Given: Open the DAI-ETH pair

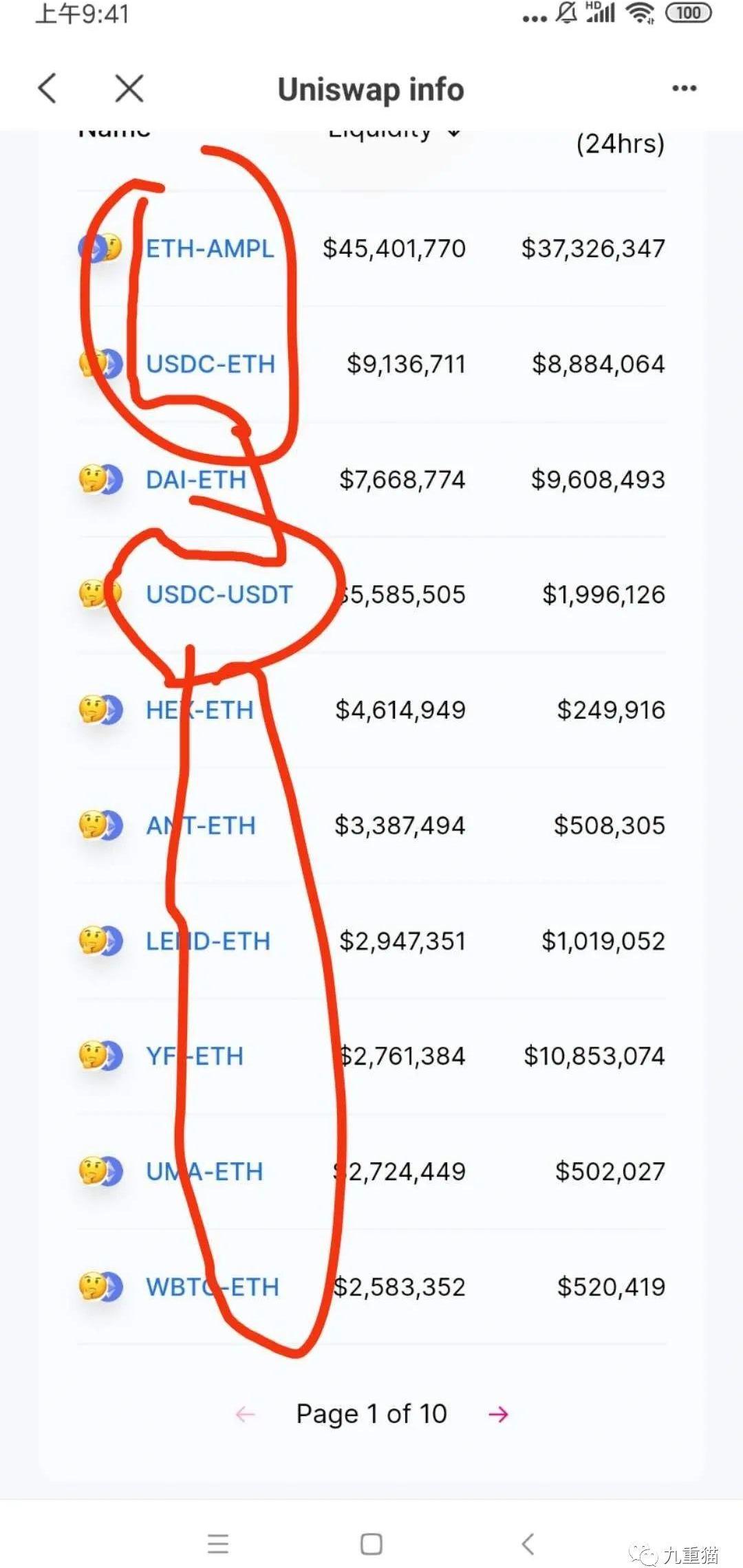Looking at the screenshot, I should (196, 479).
